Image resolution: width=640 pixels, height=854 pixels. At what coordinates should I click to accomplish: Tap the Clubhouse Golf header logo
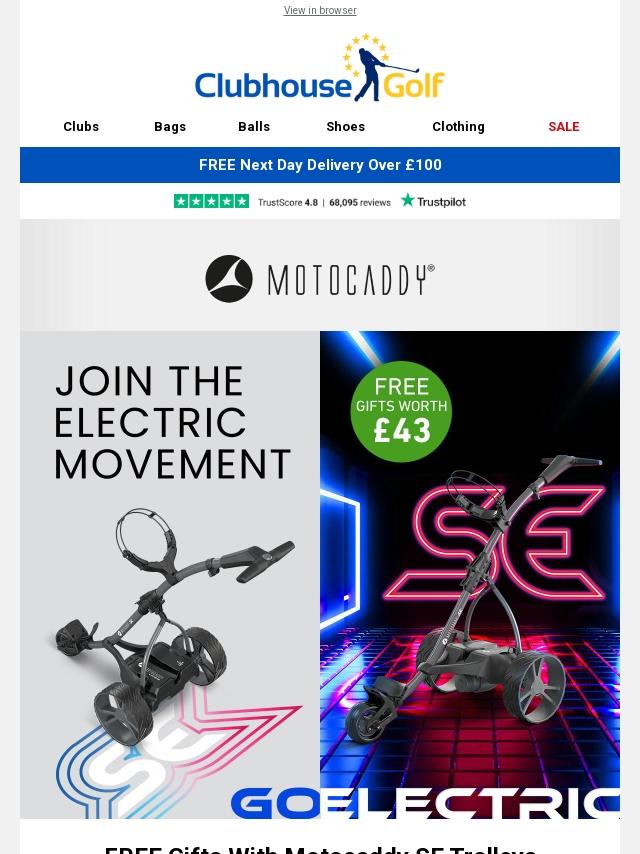click(x=320, y=70)
